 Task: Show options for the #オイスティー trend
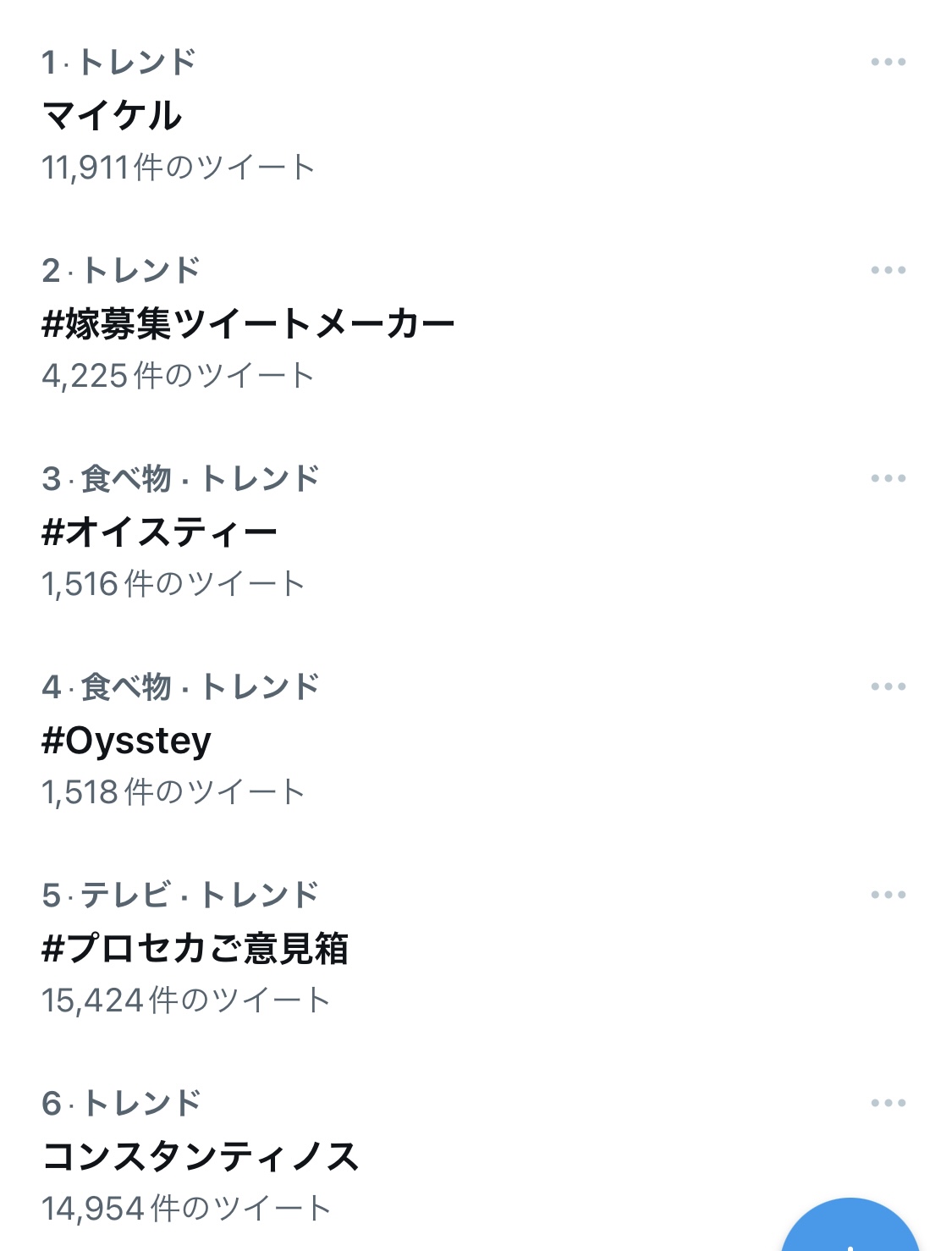(888, 478)
